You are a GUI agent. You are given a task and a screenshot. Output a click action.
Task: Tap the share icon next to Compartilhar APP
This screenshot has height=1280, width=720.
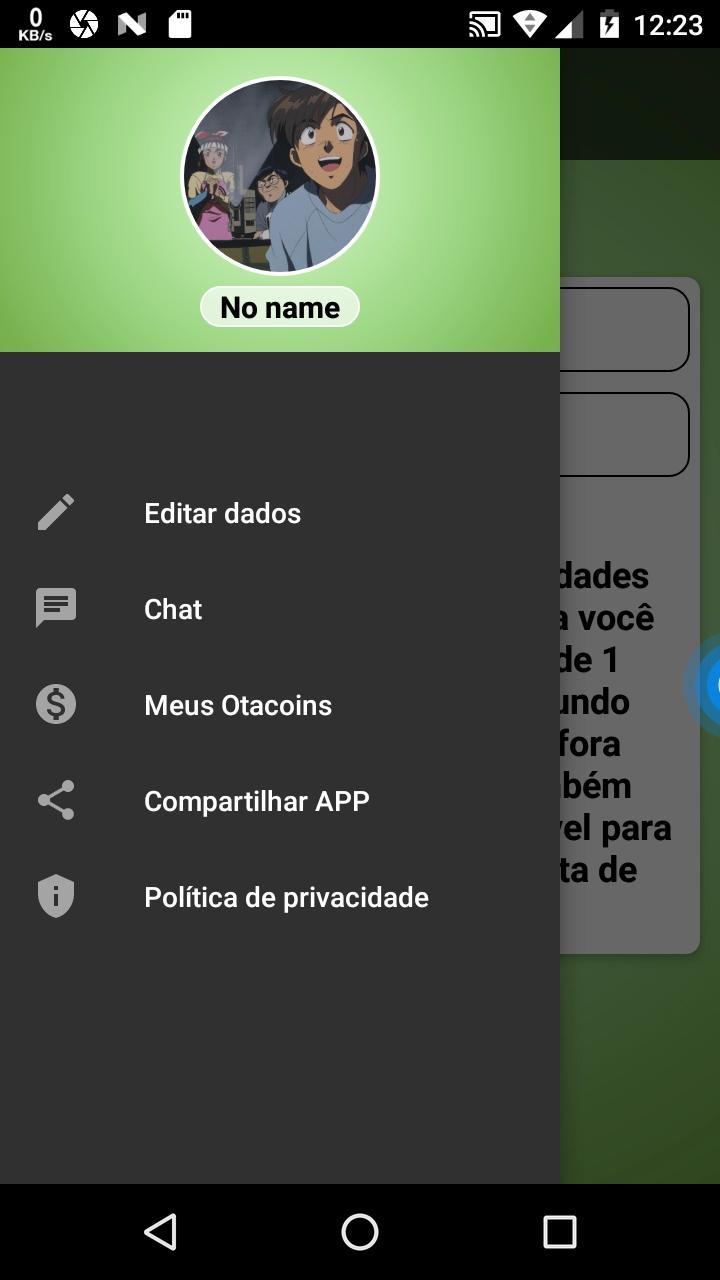(55, 799)
